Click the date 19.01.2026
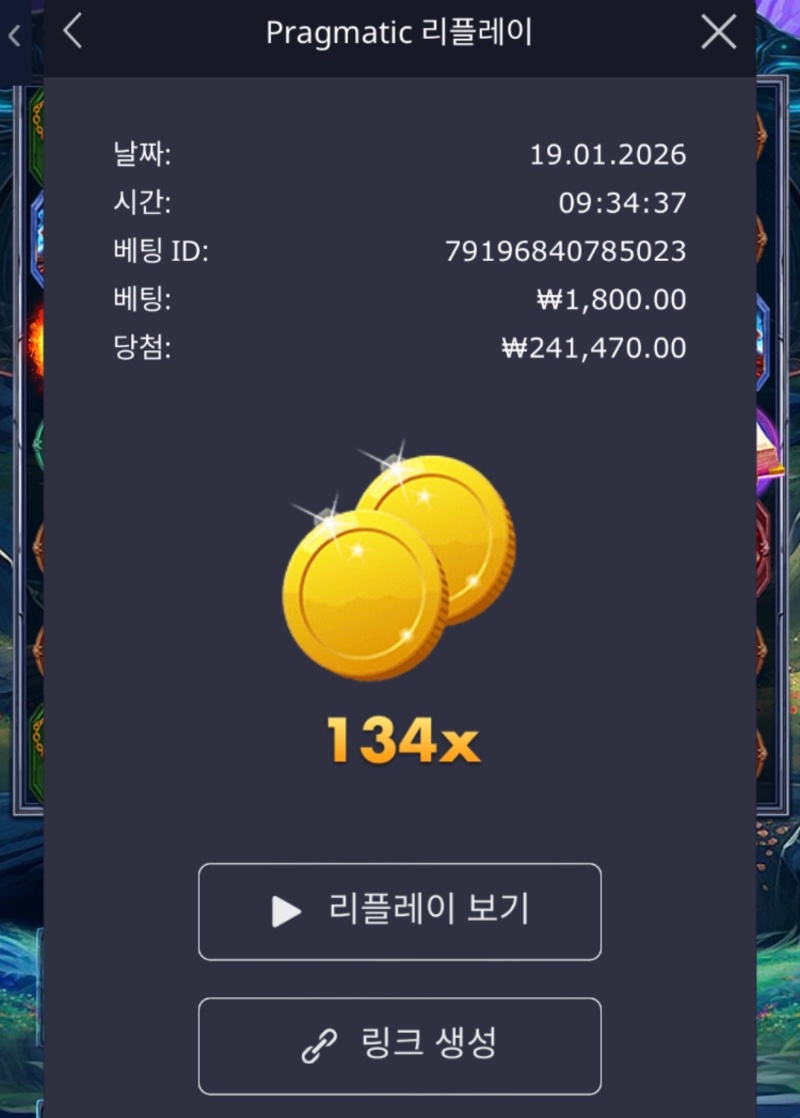The height and width of the screenshot is (1118, 800). point(608,155)
